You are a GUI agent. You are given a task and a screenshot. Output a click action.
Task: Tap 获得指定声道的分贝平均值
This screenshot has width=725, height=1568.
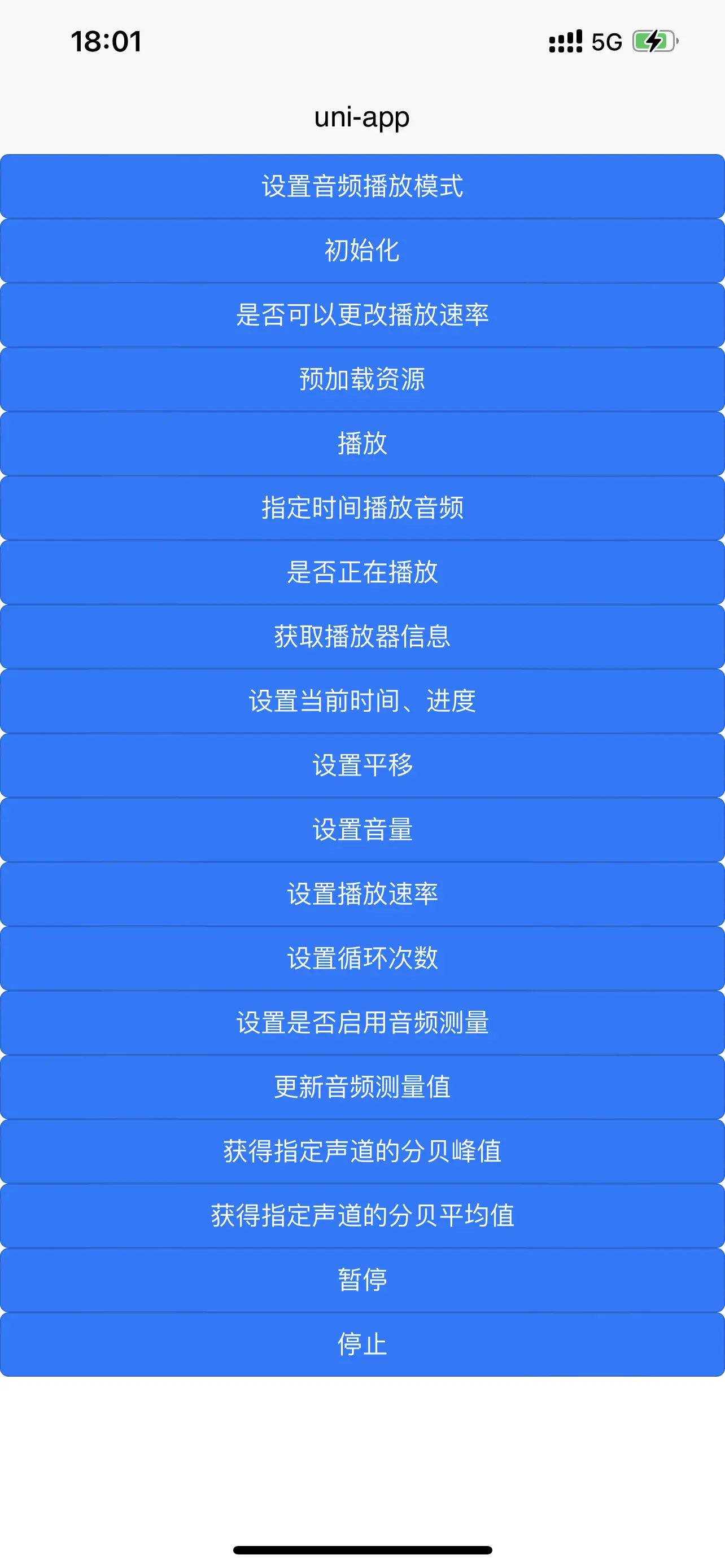(x=362, y=1216)
